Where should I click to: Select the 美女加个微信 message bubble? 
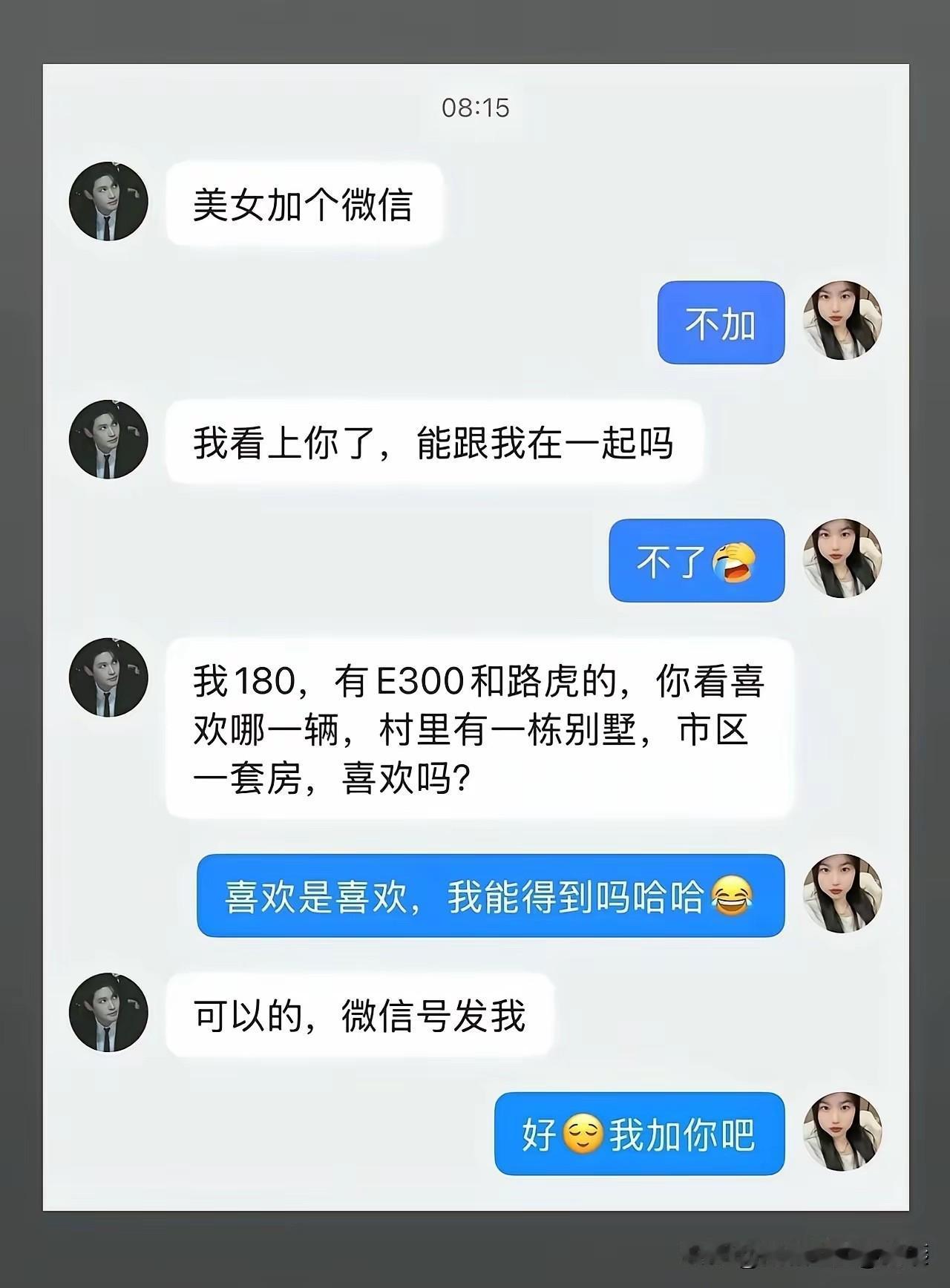[308, 203]
